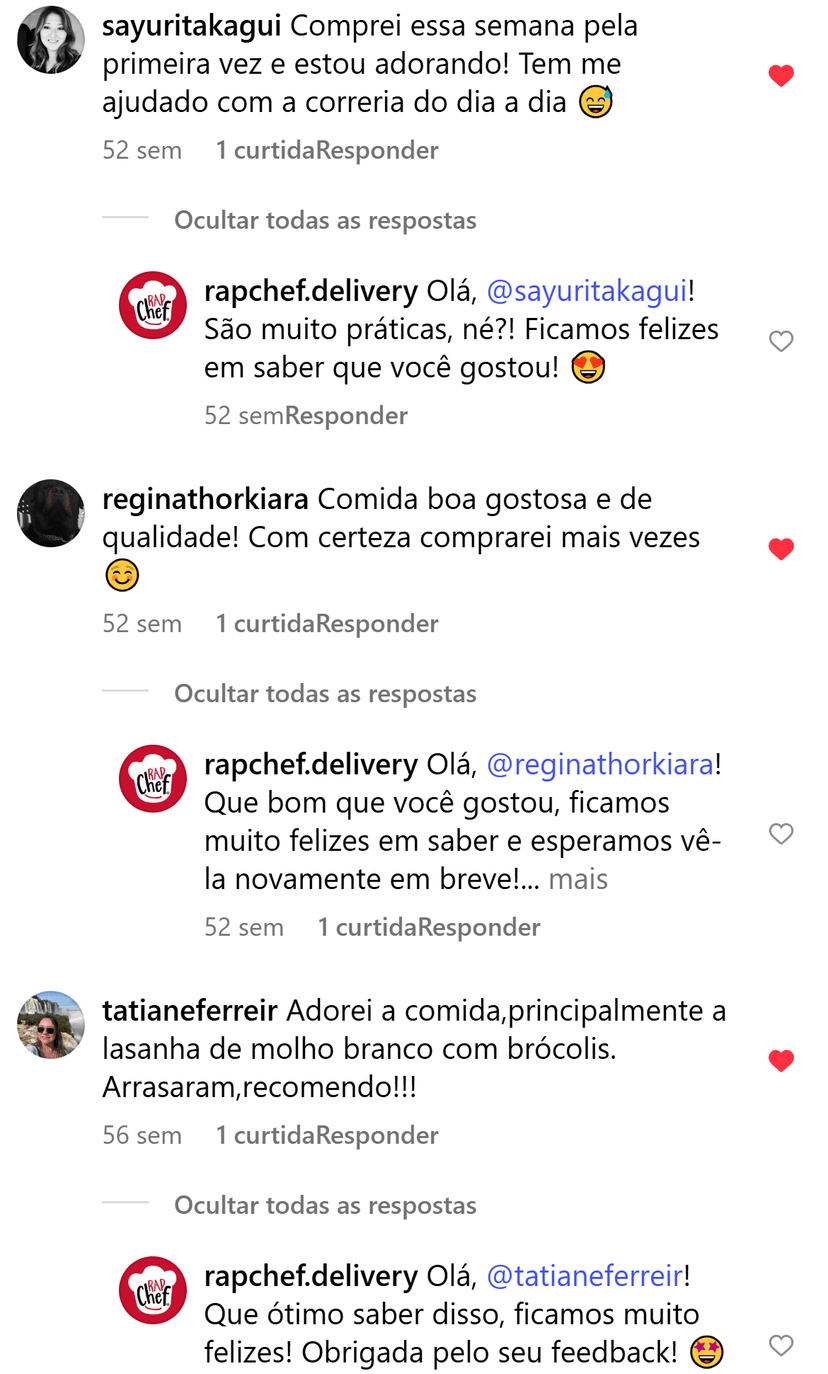Unlike tatianeferreir's comment
Screen dimensions: 828x1374
pos(781,1058)
